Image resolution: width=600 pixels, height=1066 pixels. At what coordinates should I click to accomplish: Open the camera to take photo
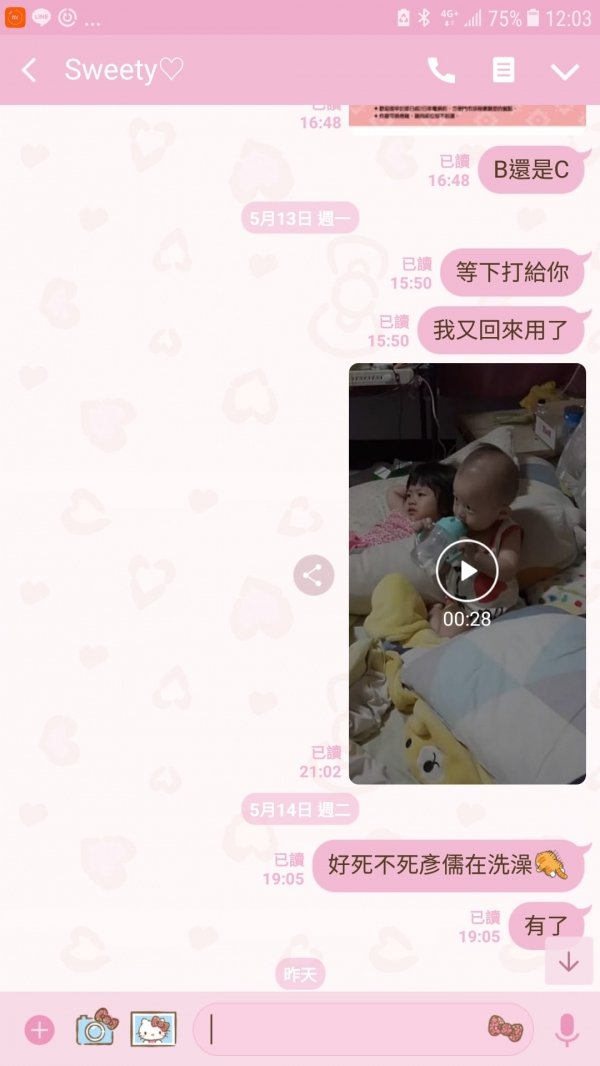tap(96, 1028)
